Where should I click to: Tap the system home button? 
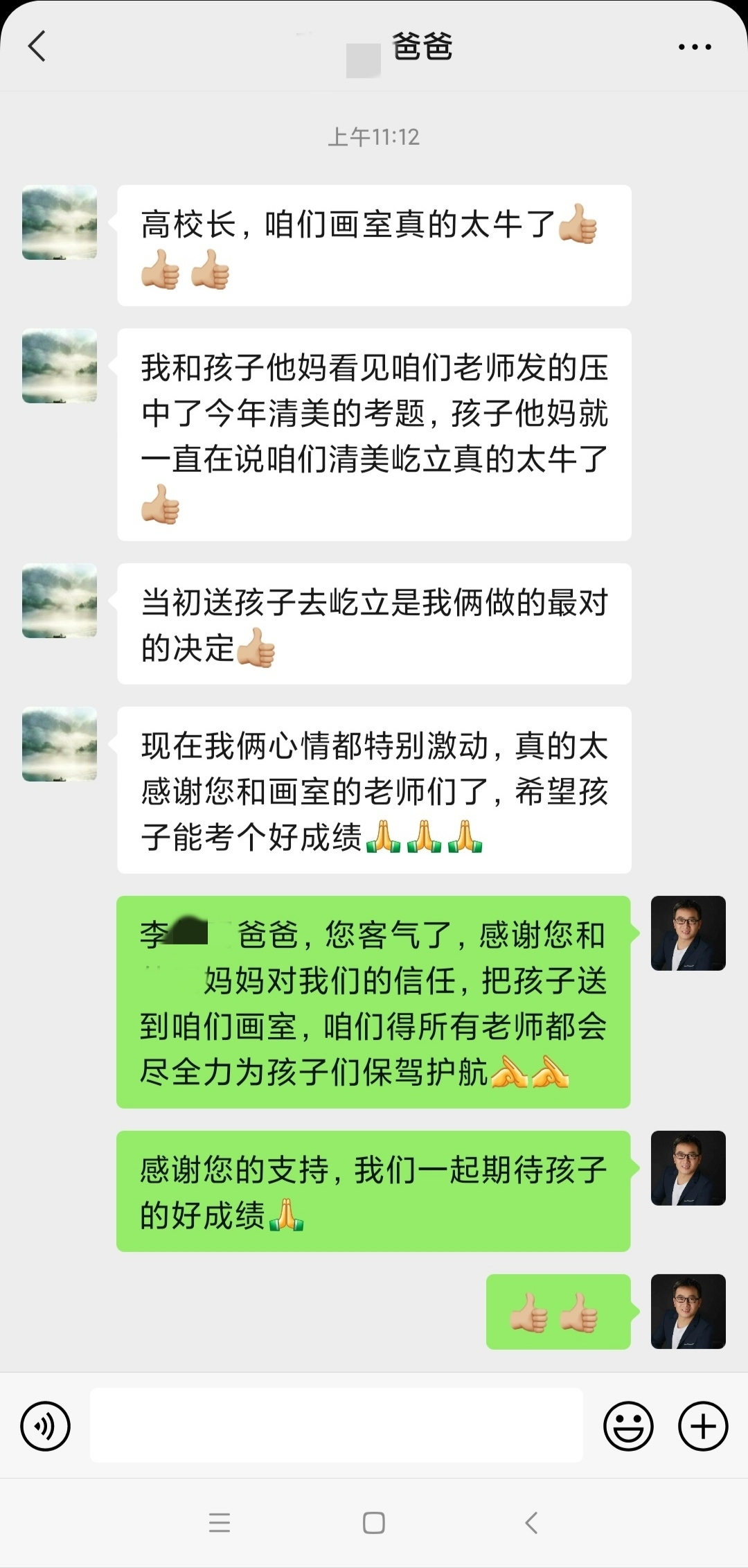click(x=374, y=1522)
